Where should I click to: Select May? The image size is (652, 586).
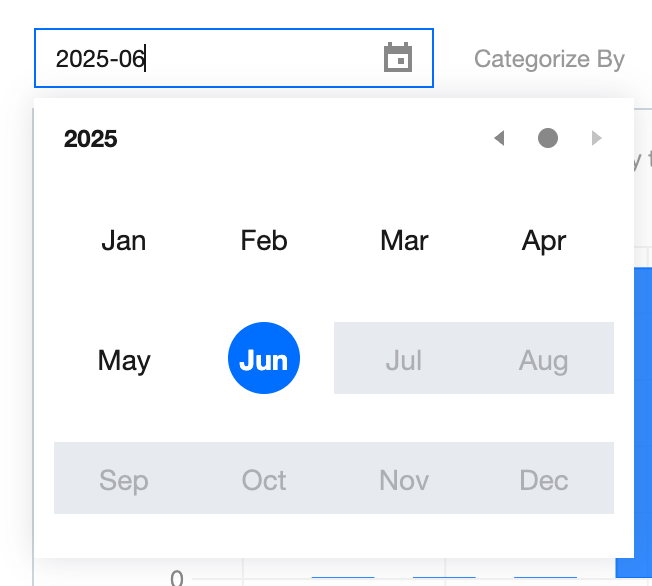(124, 360)
